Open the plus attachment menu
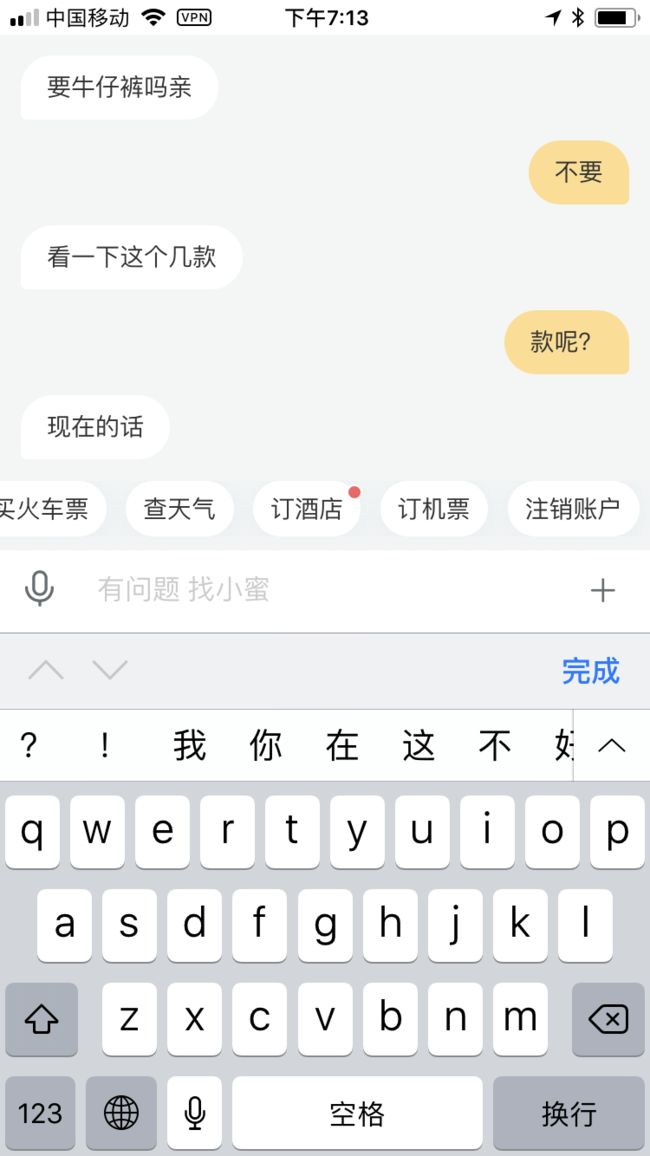Screen dimensions: 650x1156 click(x=602, y=590)
